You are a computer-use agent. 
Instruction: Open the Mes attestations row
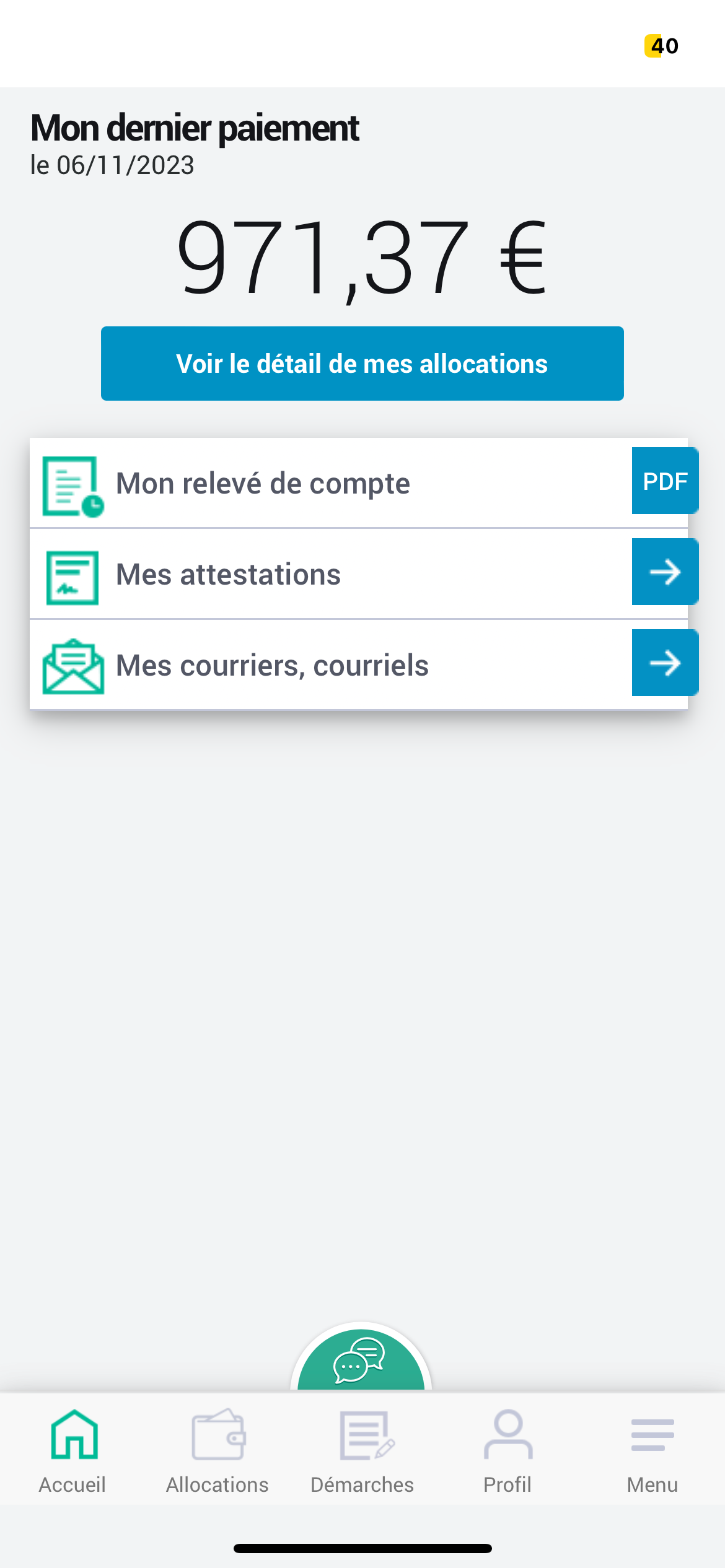359,573
